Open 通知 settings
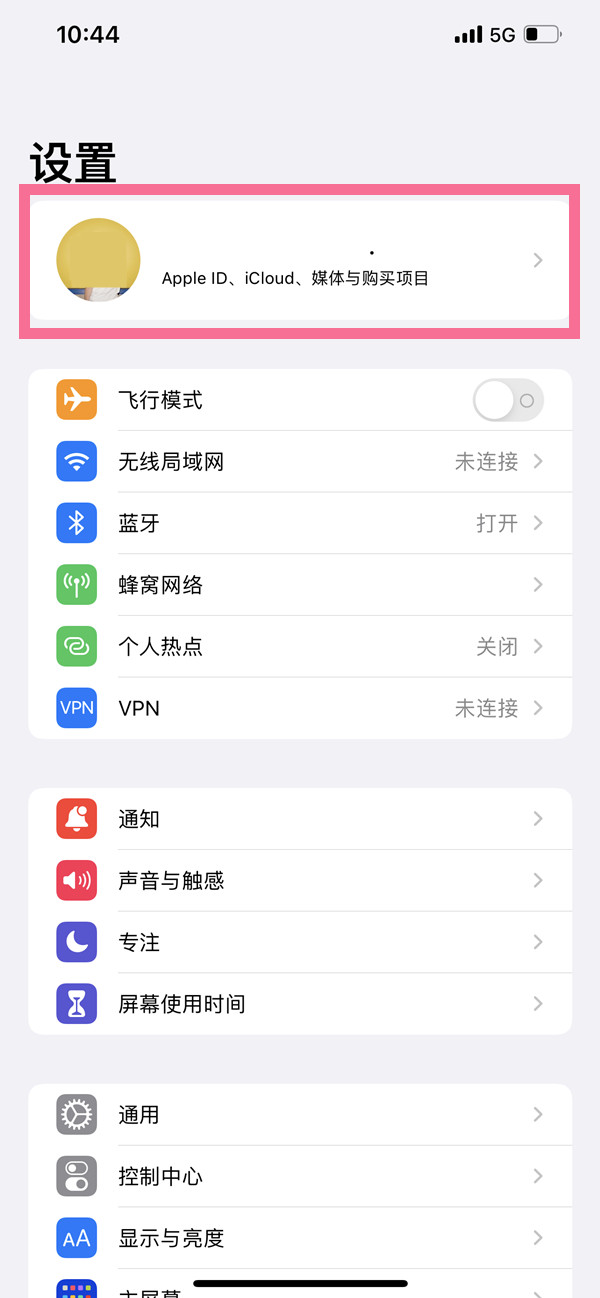This screenshot has width=600, height=1298. coord(300,819)
